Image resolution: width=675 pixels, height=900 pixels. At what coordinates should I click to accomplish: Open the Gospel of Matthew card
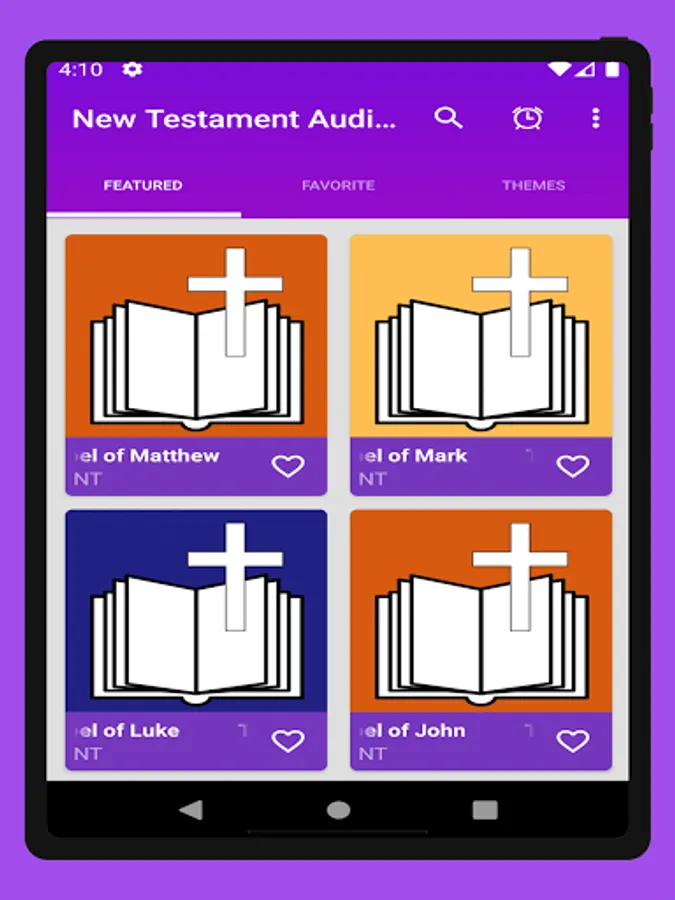pos(196,338)
